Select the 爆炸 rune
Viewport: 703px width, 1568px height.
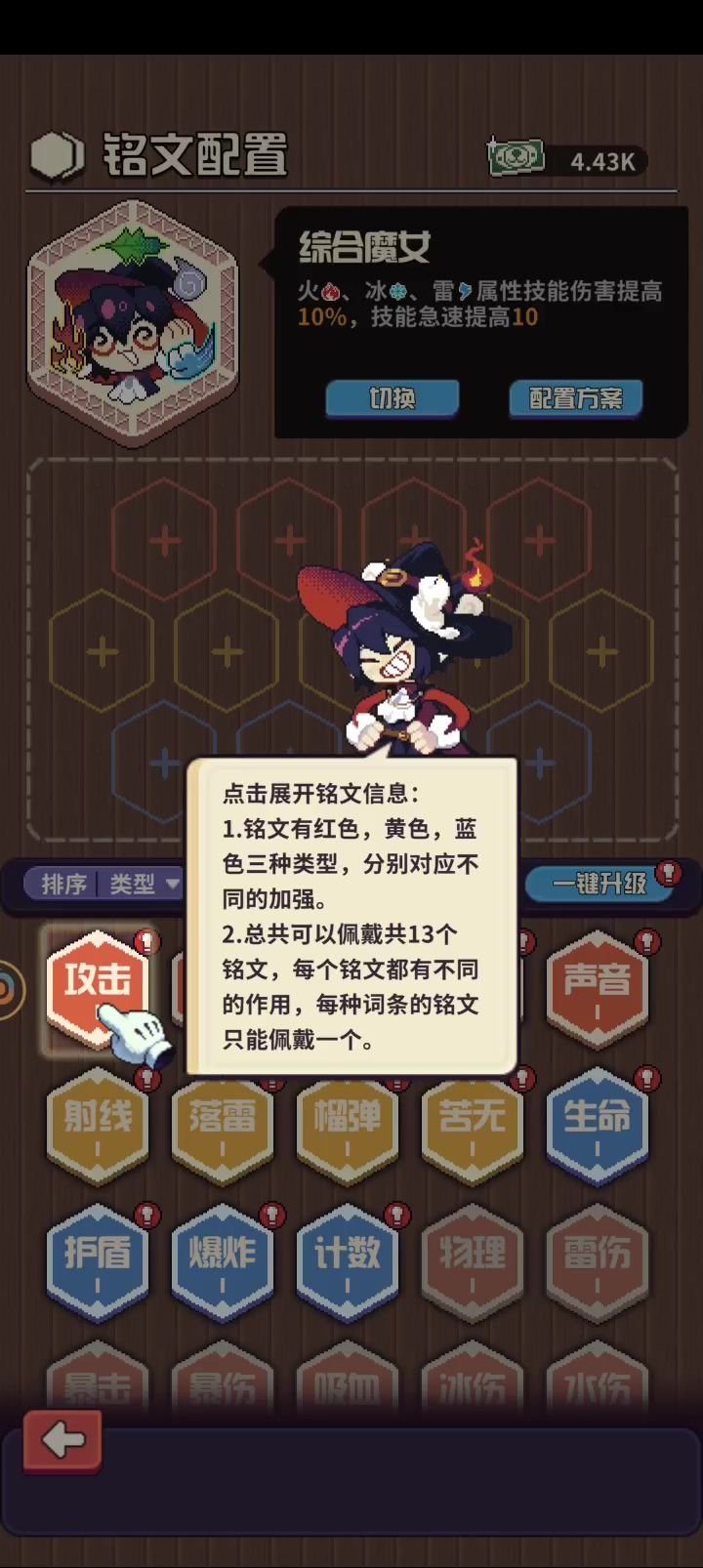click(222, 1259)
